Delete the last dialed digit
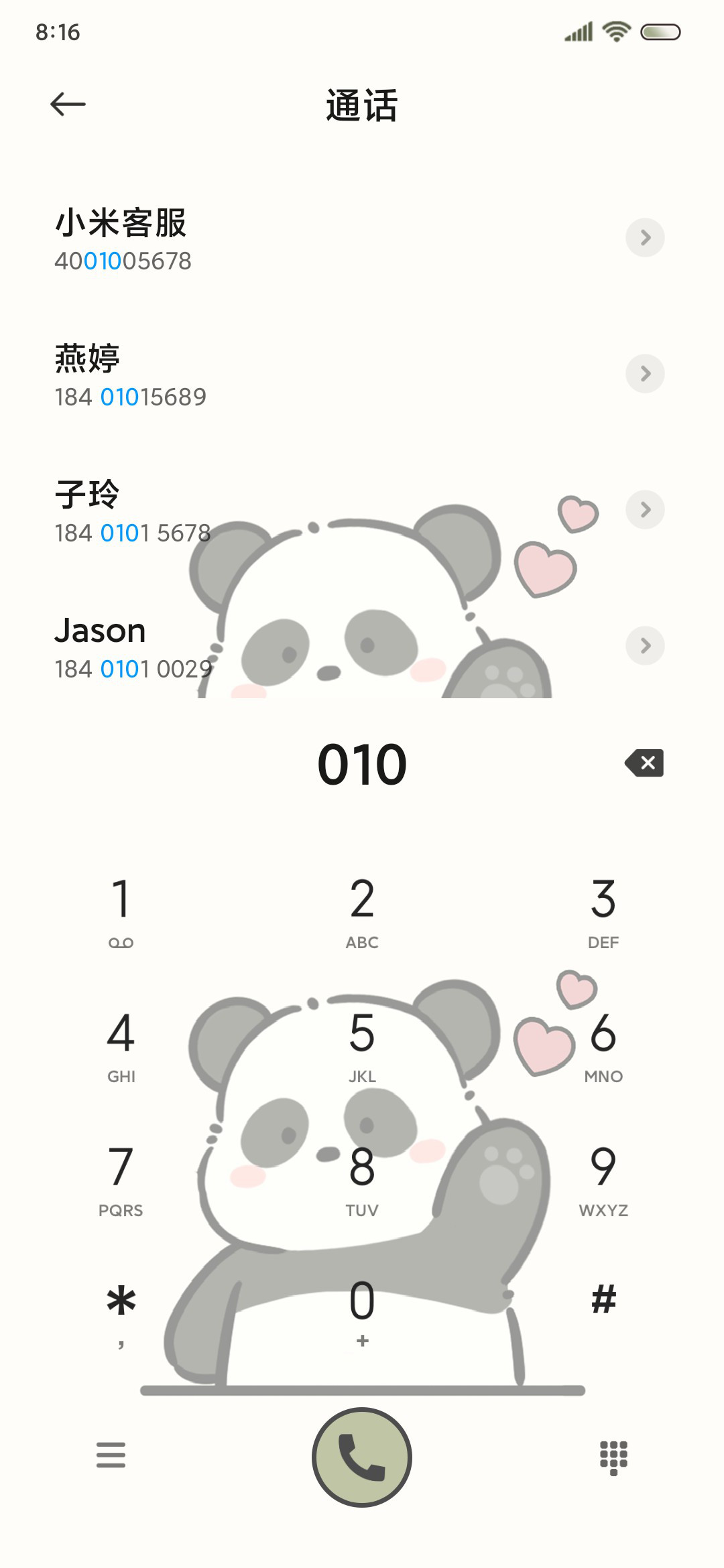The image size is (724, 1568). 644,763
